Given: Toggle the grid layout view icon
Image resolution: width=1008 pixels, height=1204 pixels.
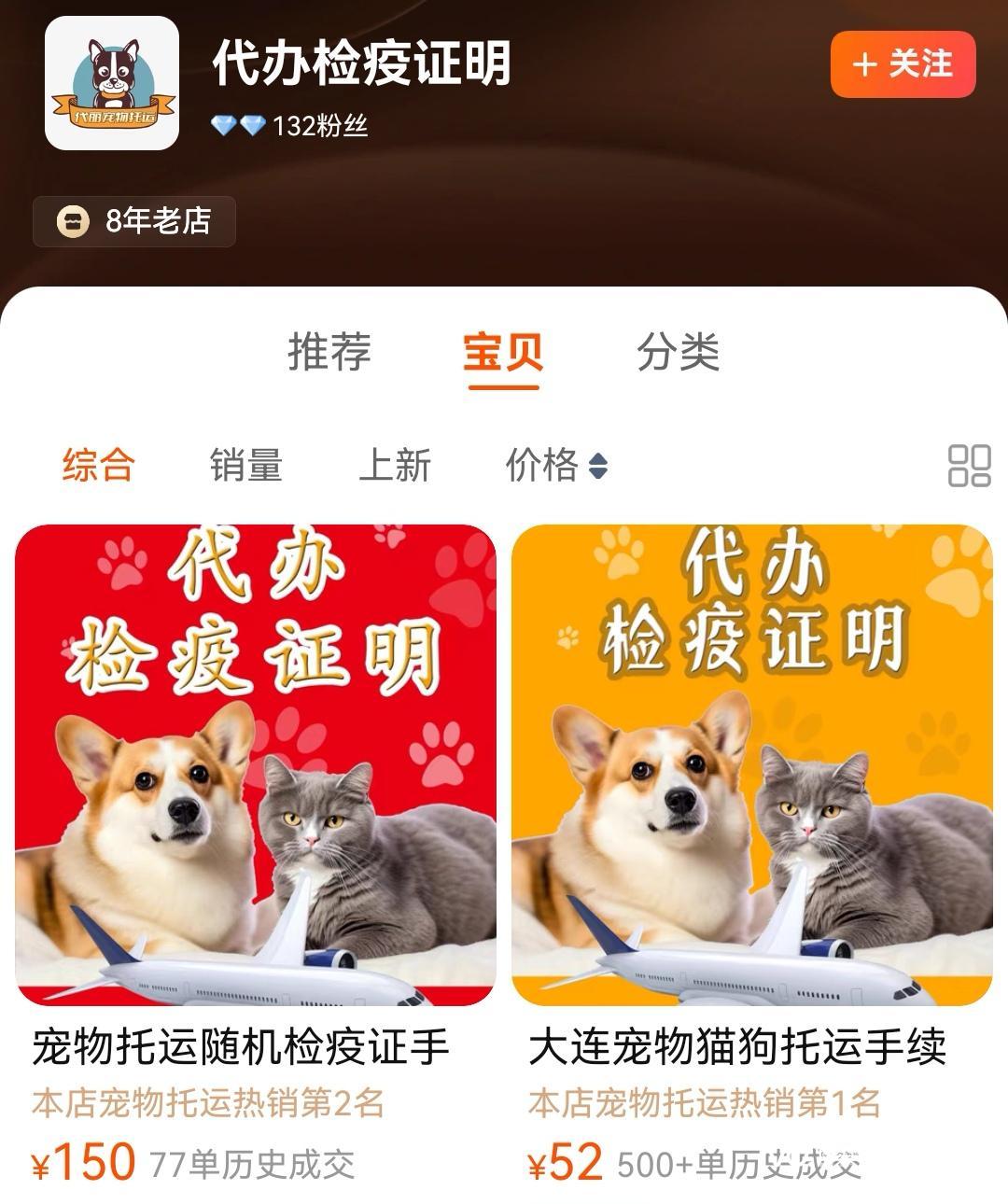Looking at the screenshot, I should pyautogui.click(x=969, y=465).
